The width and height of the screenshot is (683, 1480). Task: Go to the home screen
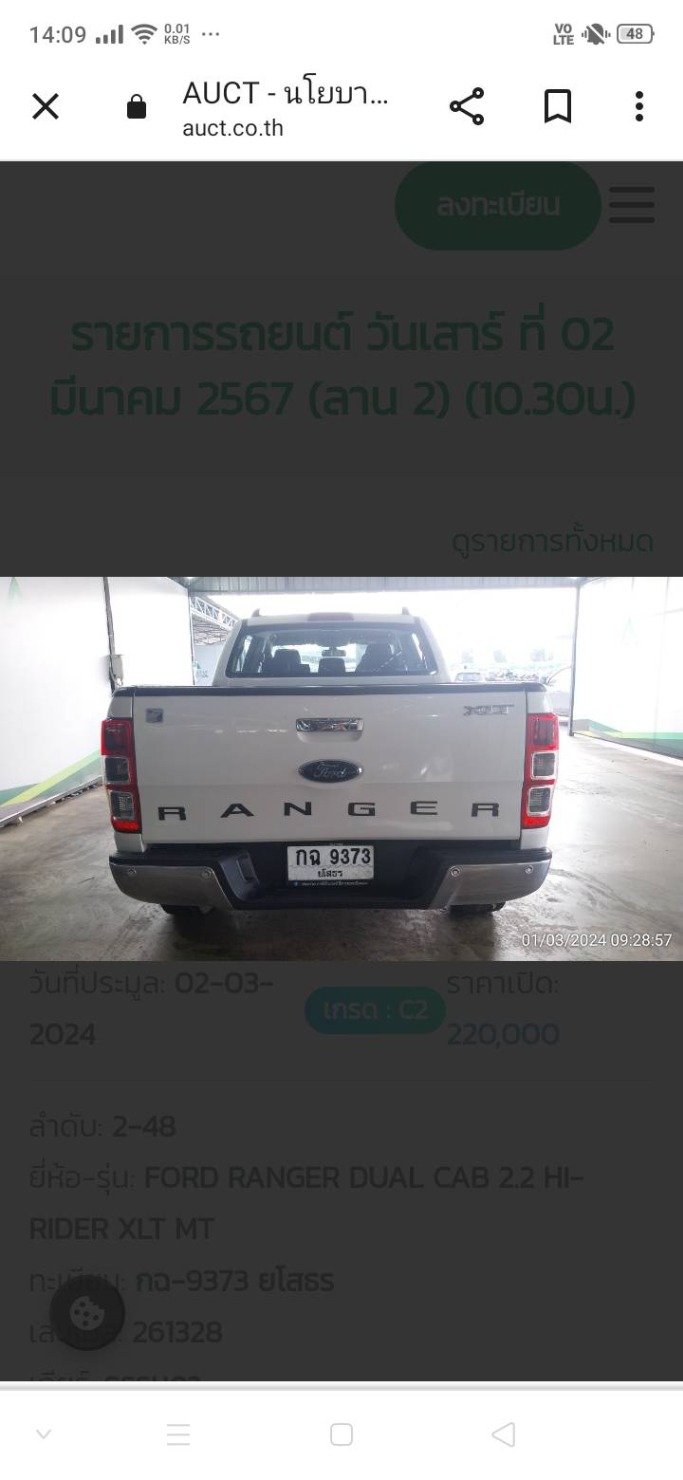(341, 1435)
